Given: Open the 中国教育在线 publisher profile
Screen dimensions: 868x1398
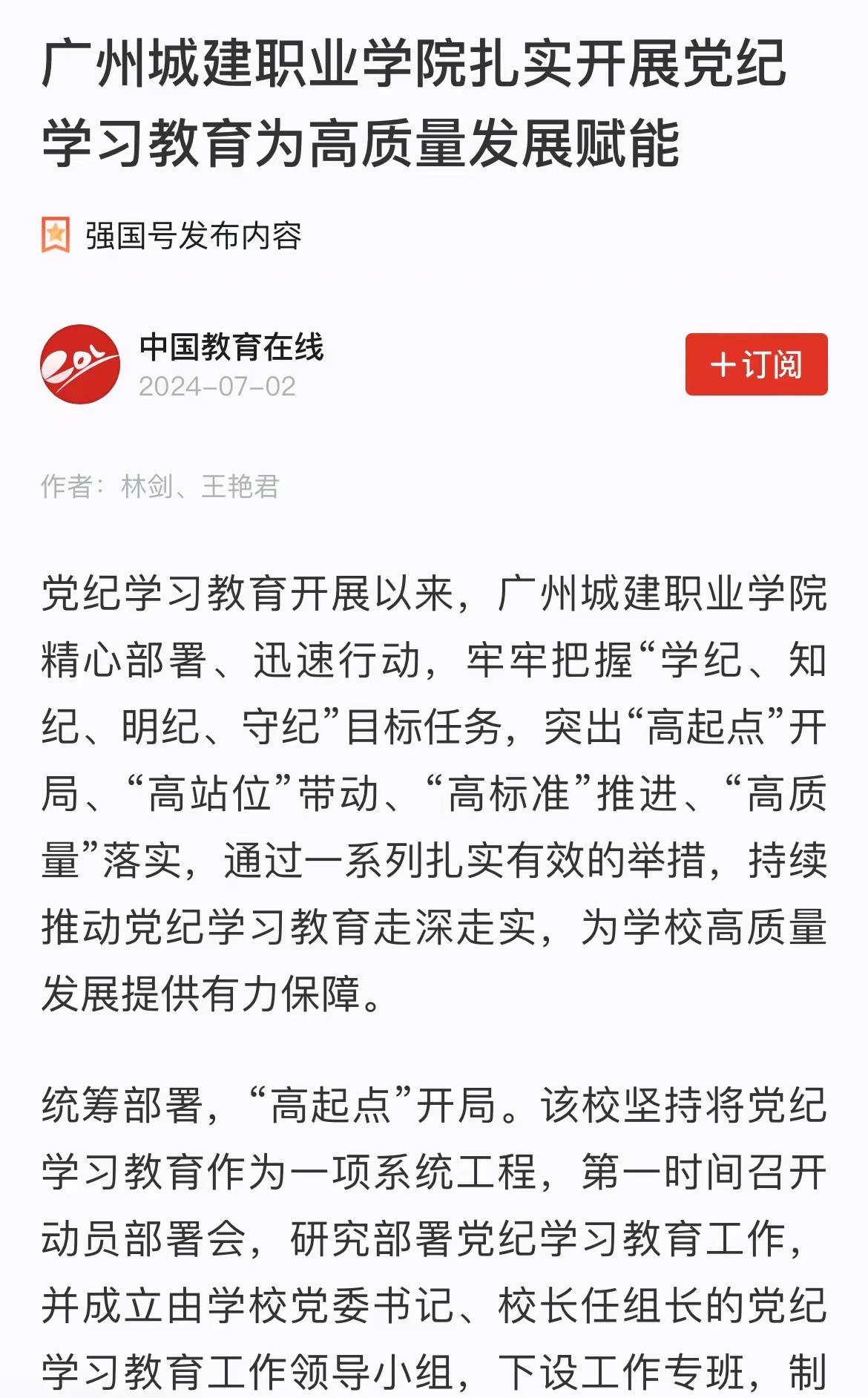Looking at the screenshot, I should [231, 347].
